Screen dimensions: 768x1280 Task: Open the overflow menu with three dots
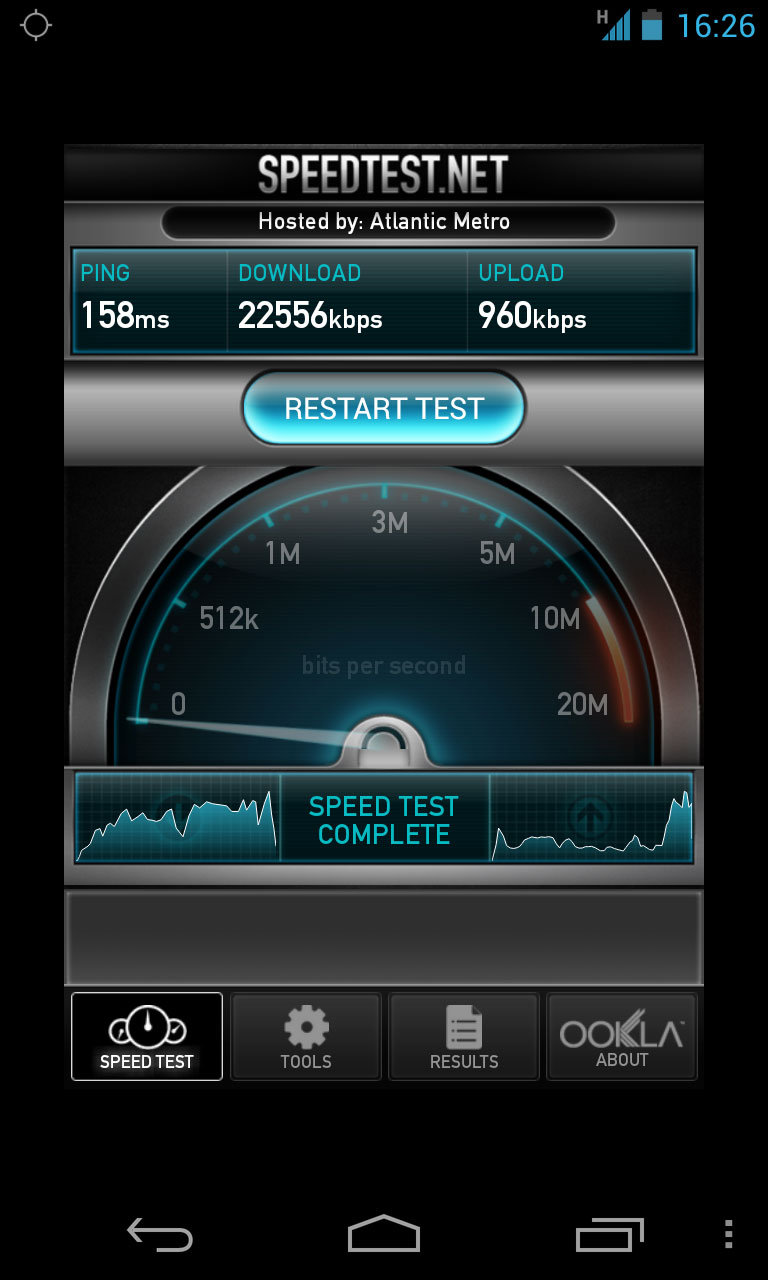pyautogui.click(x=729, y=1237)
